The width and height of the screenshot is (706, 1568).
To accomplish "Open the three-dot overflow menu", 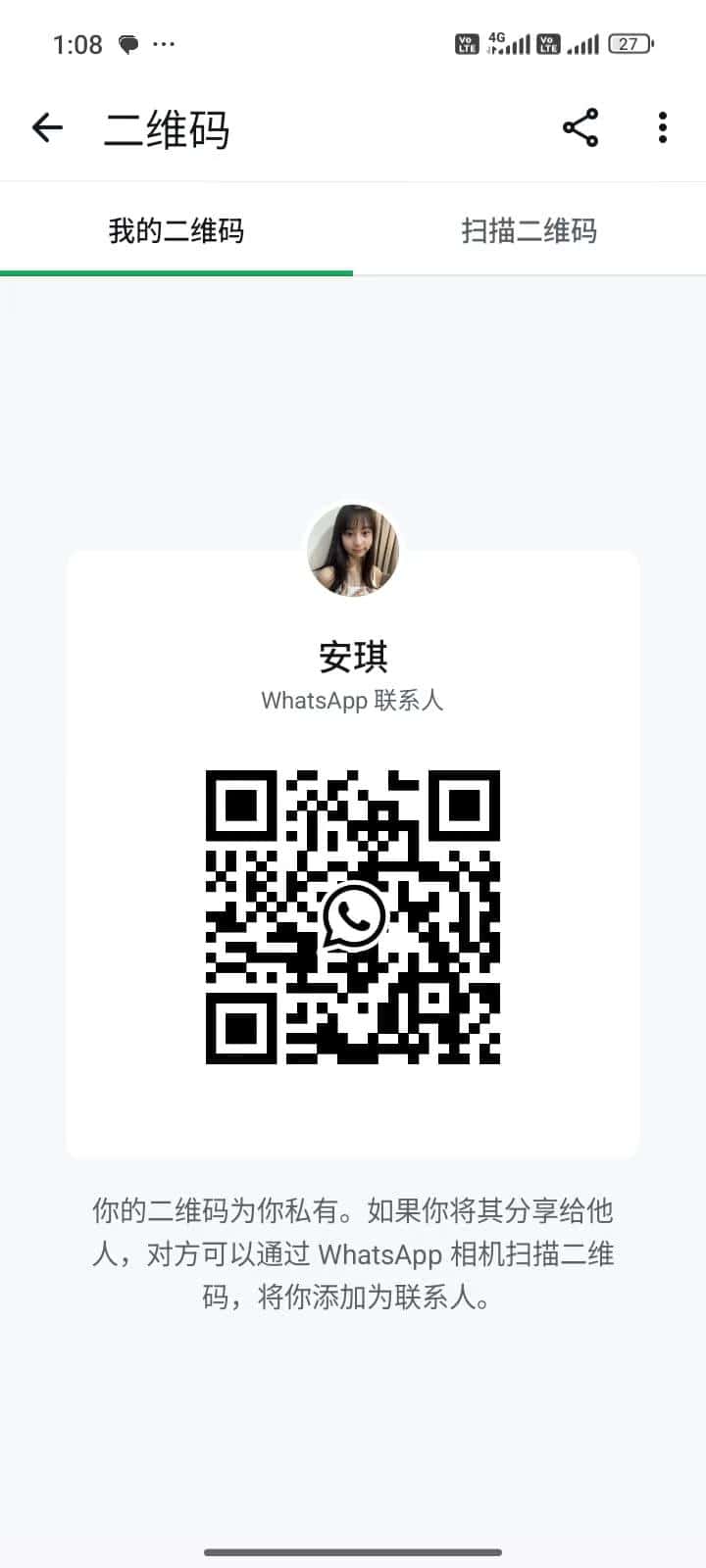I will click(x=663, y=127).
